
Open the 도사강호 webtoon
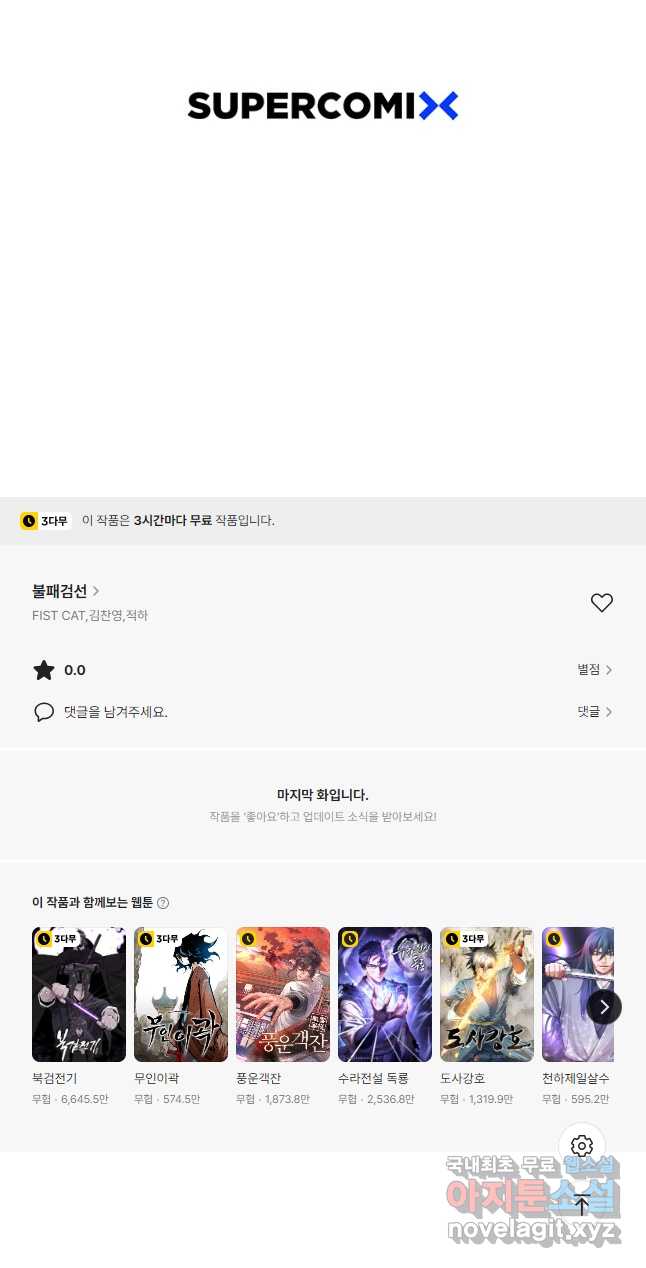click(487, 994)
